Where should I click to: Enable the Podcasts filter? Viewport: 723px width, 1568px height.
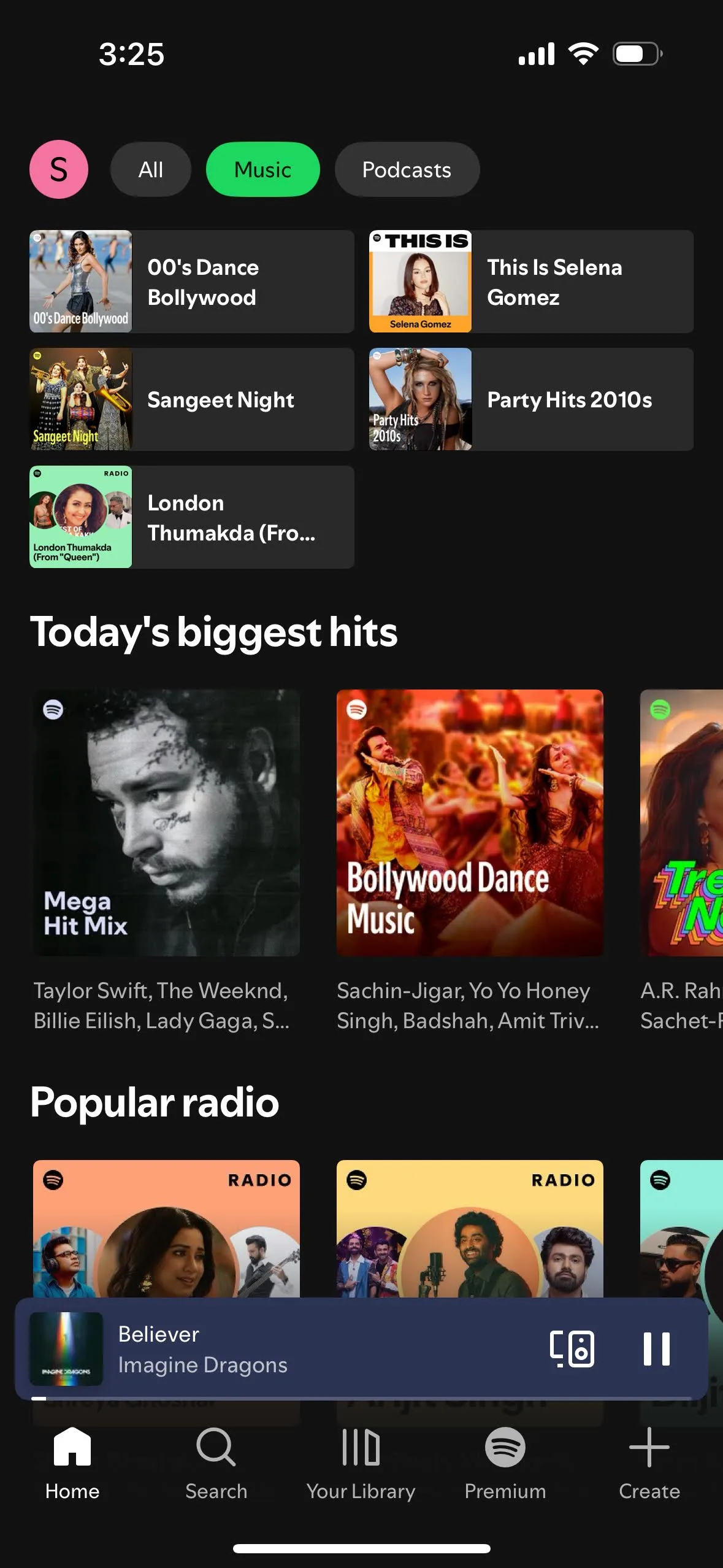[x=407, y=169]
